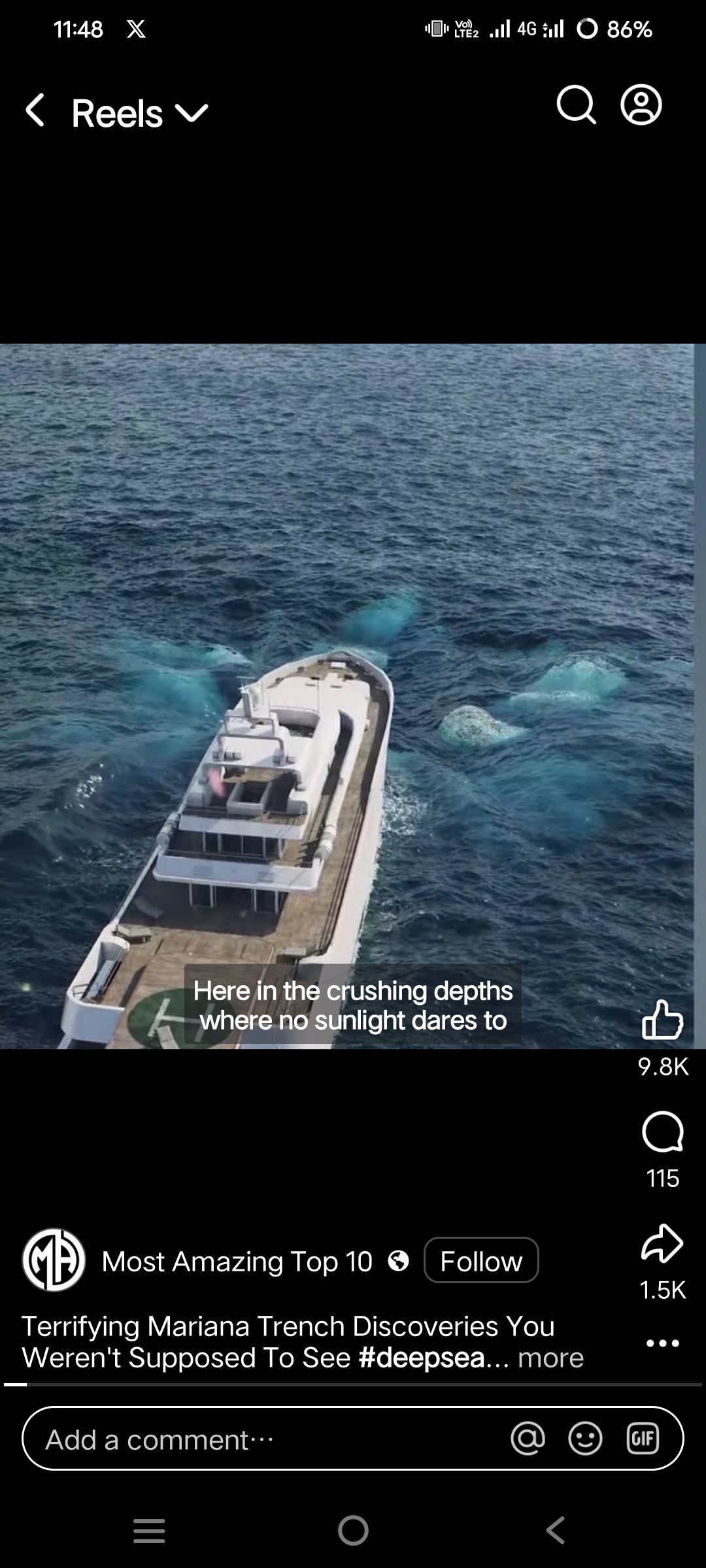Share this reel via the arrow icon
Viewport: 706px width, 1568px height.
tap(662, 1243)
